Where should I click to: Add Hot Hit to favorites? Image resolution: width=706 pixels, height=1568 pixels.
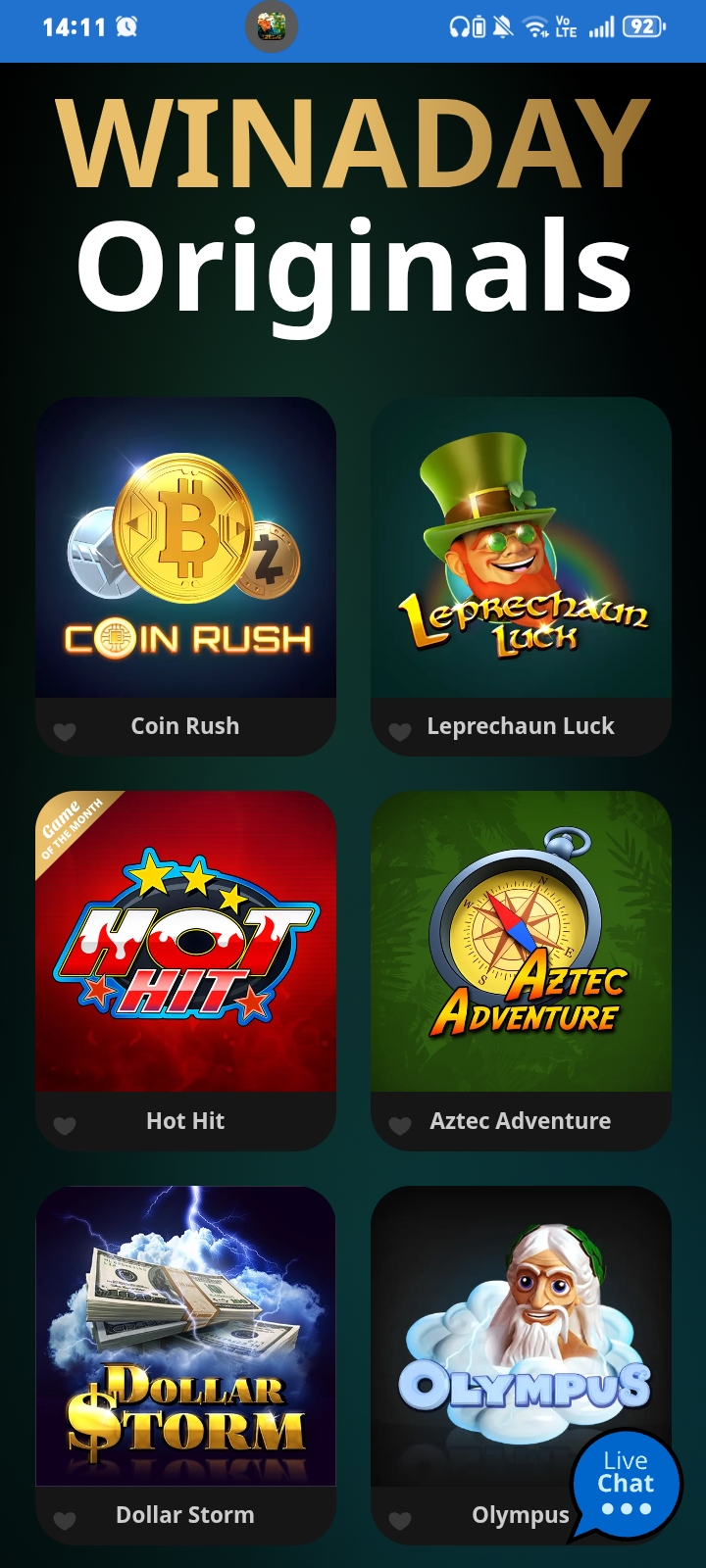tap(65, 1125)
